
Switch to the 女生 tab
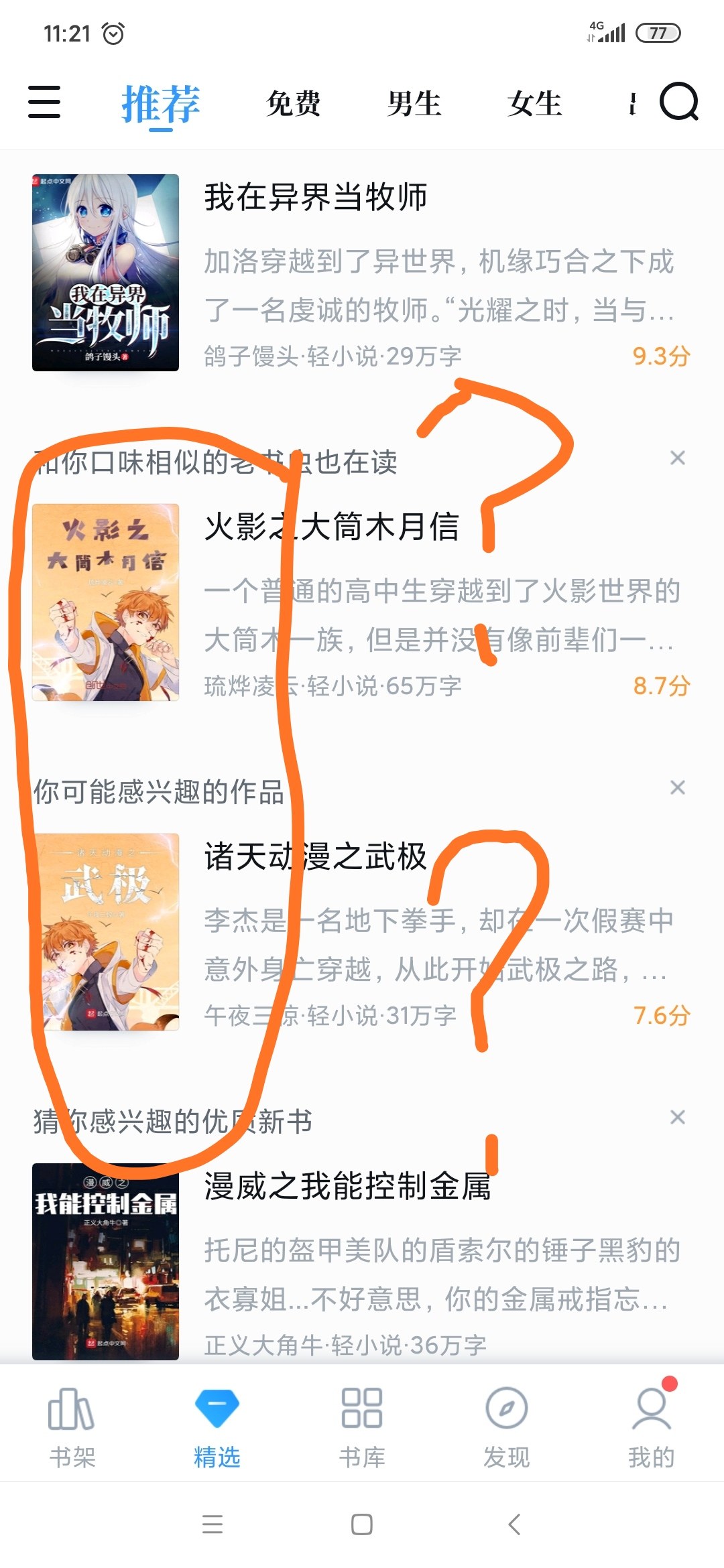click(534, 104)
